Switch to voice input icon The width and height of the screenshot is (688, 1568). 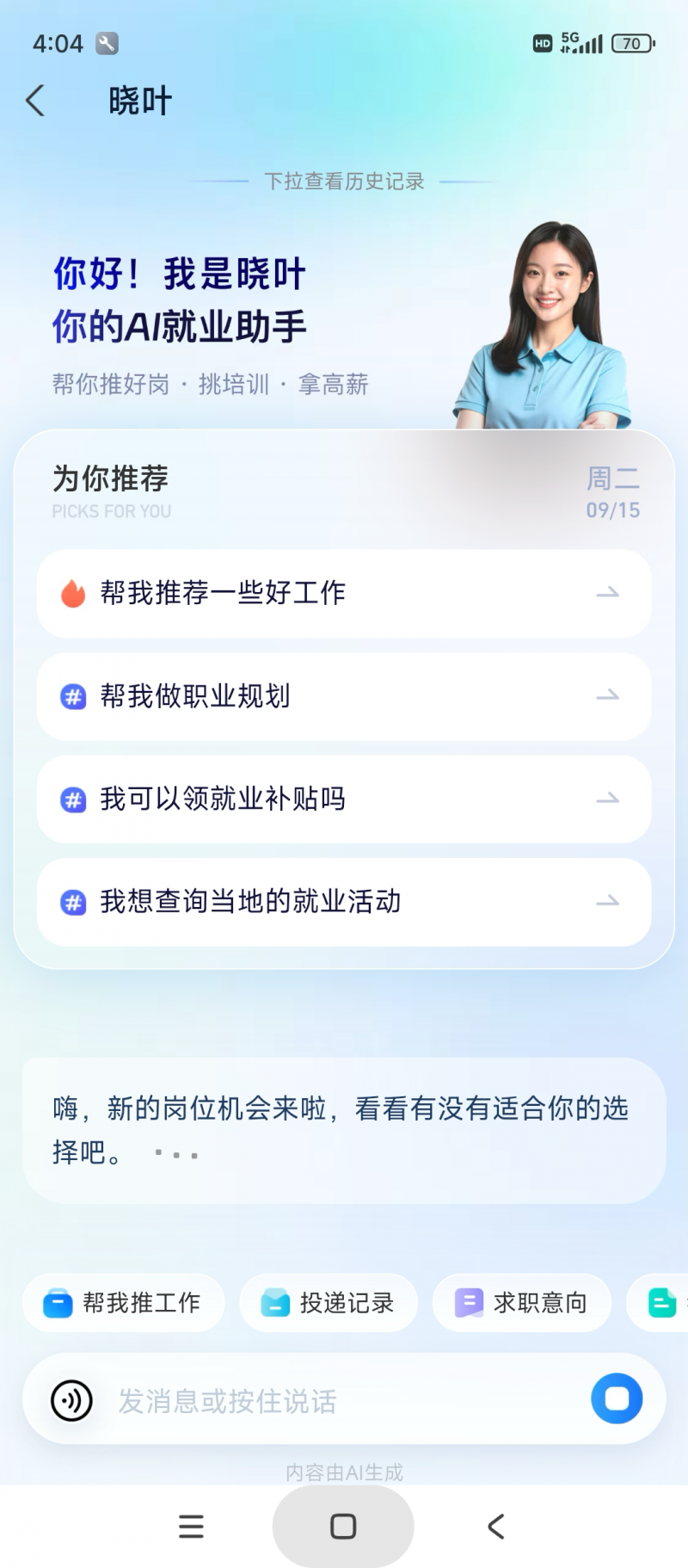[x=71, y=1400]
